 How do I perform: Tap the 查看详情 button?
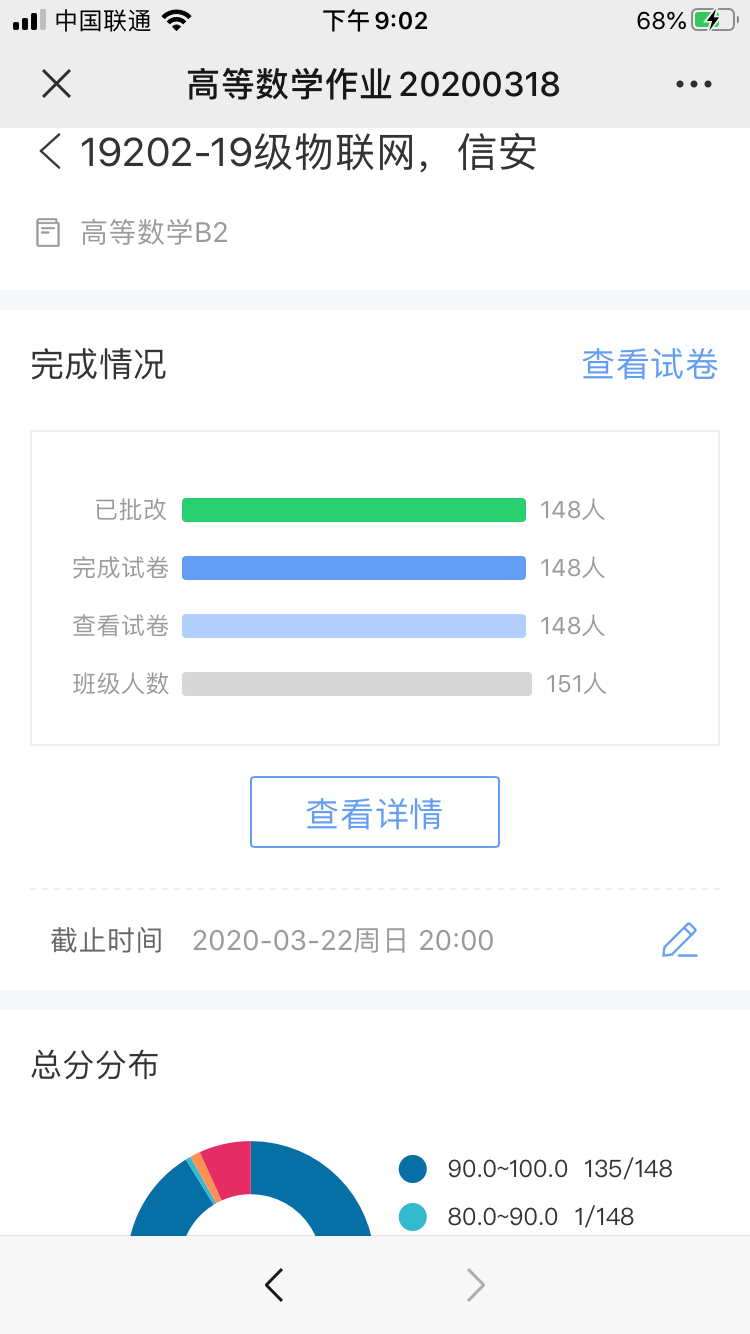tap(375, 812)
